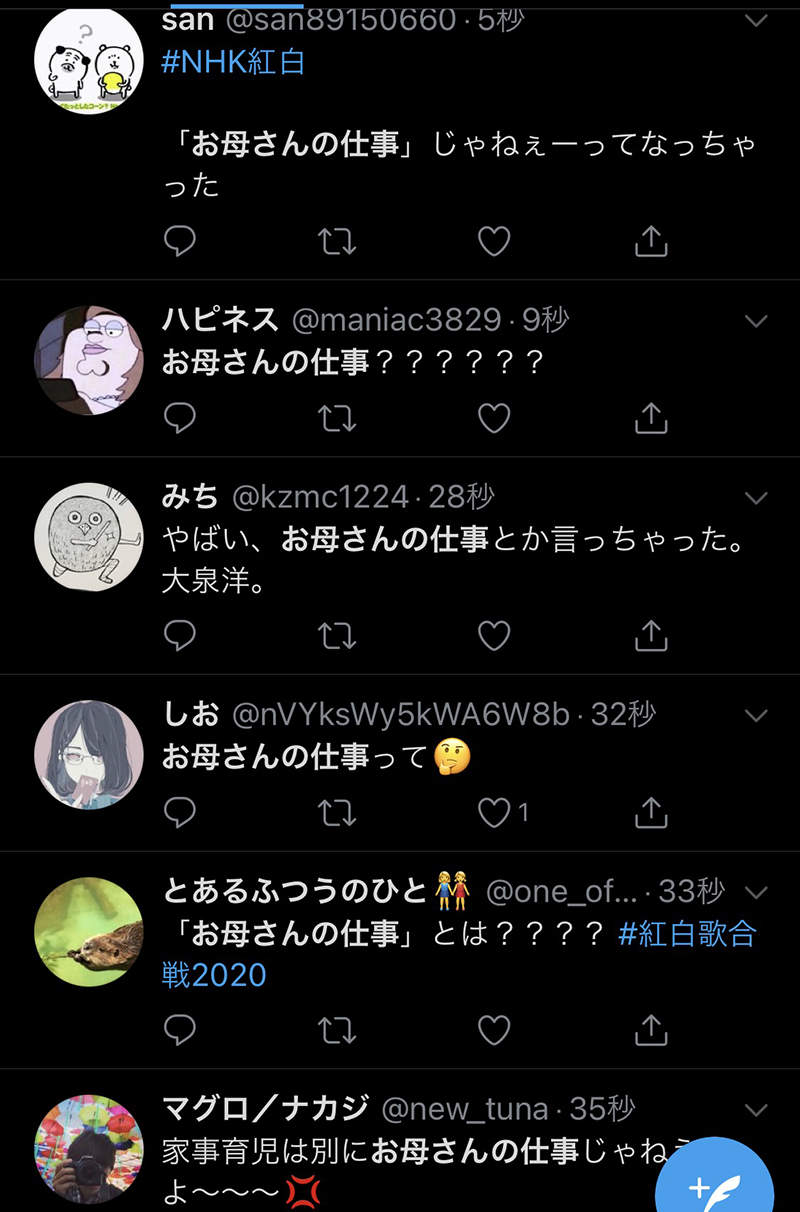Reply to マグロ／ナカジ's tweet
The width and height of the screenshot is (800, 1212).
[x=180, y=1205]
